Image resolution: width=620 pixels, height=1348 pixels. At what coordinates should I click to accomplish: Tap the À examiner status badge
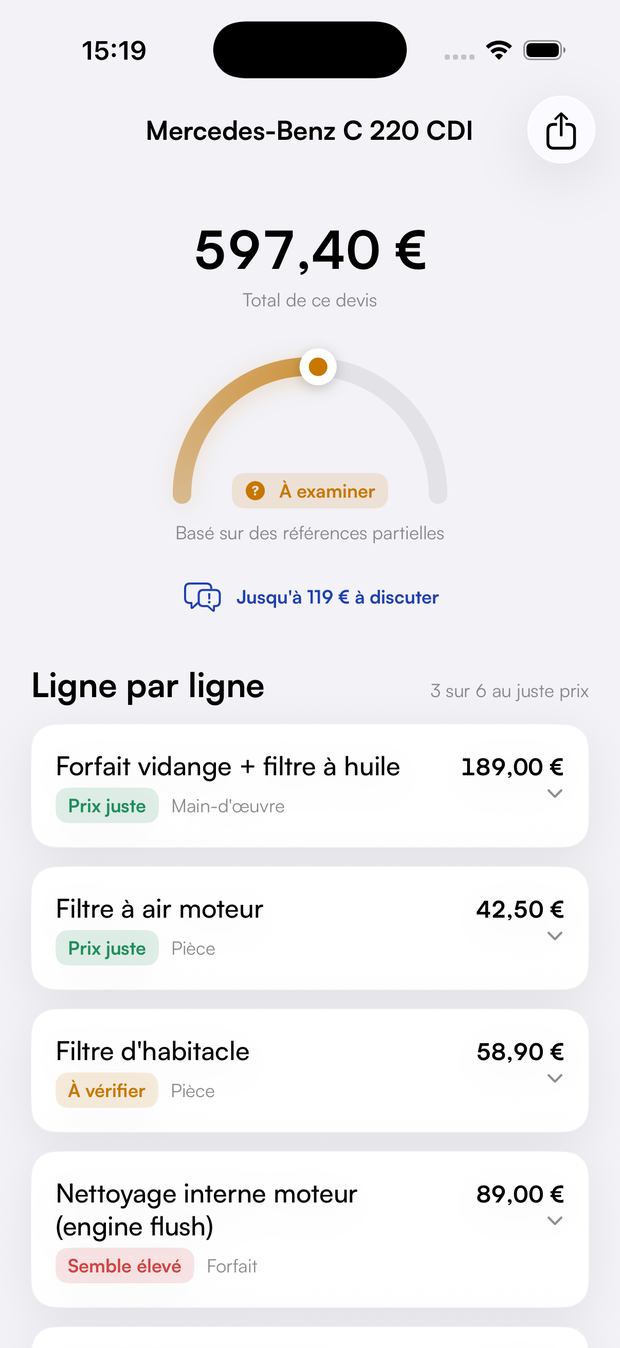pos(310,491)
